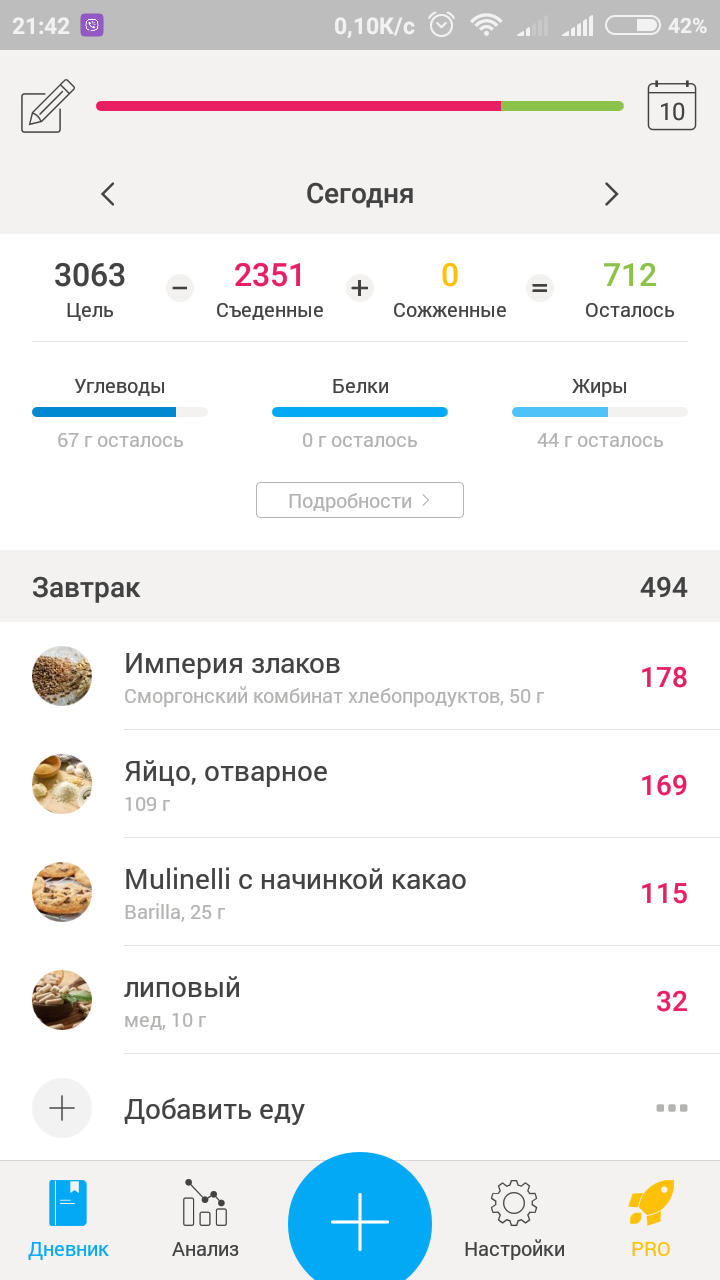
Task: Open the Mulinelli с начинкой какао entry
Action: click(360, 893)
